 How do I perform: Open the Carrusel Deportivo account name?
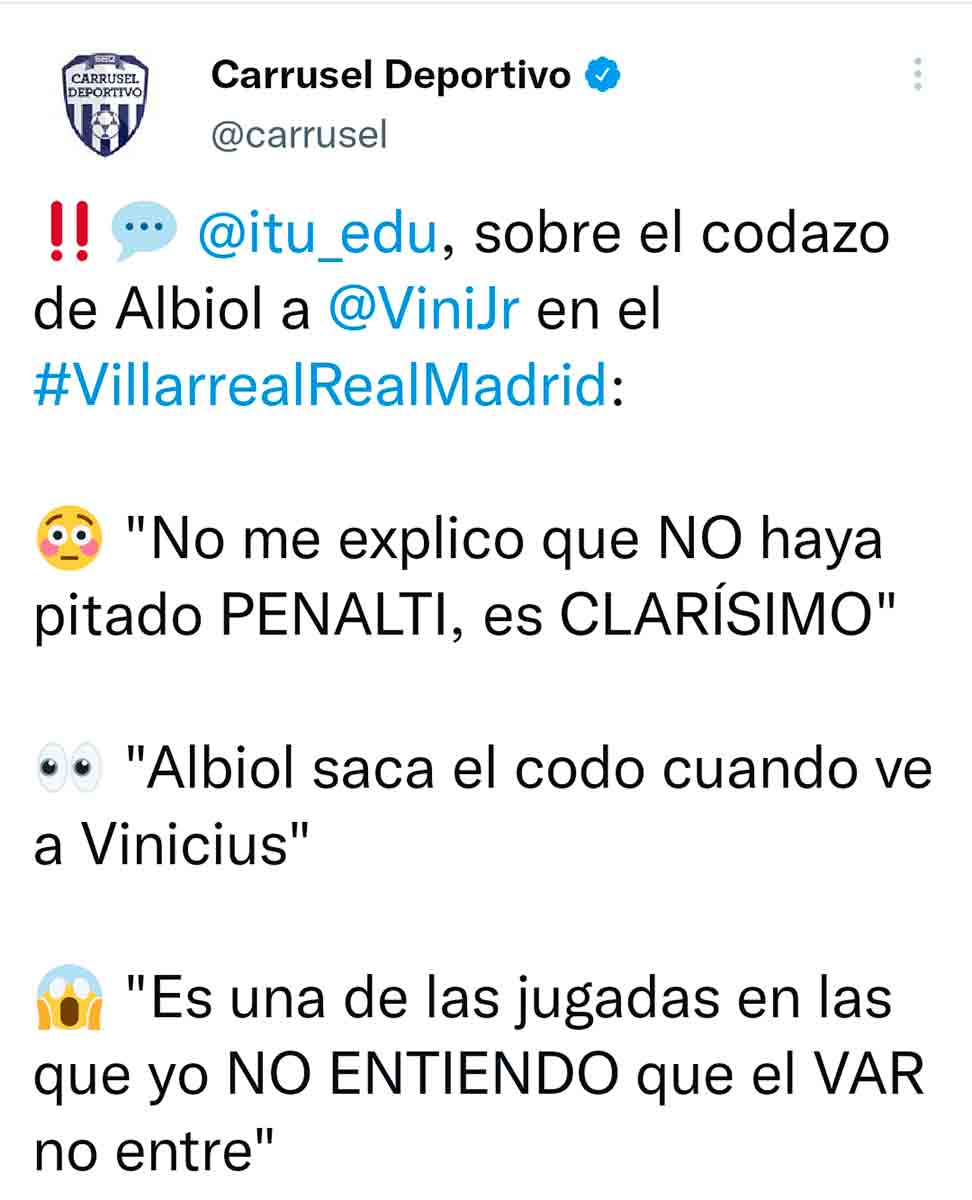coord(391,75)
